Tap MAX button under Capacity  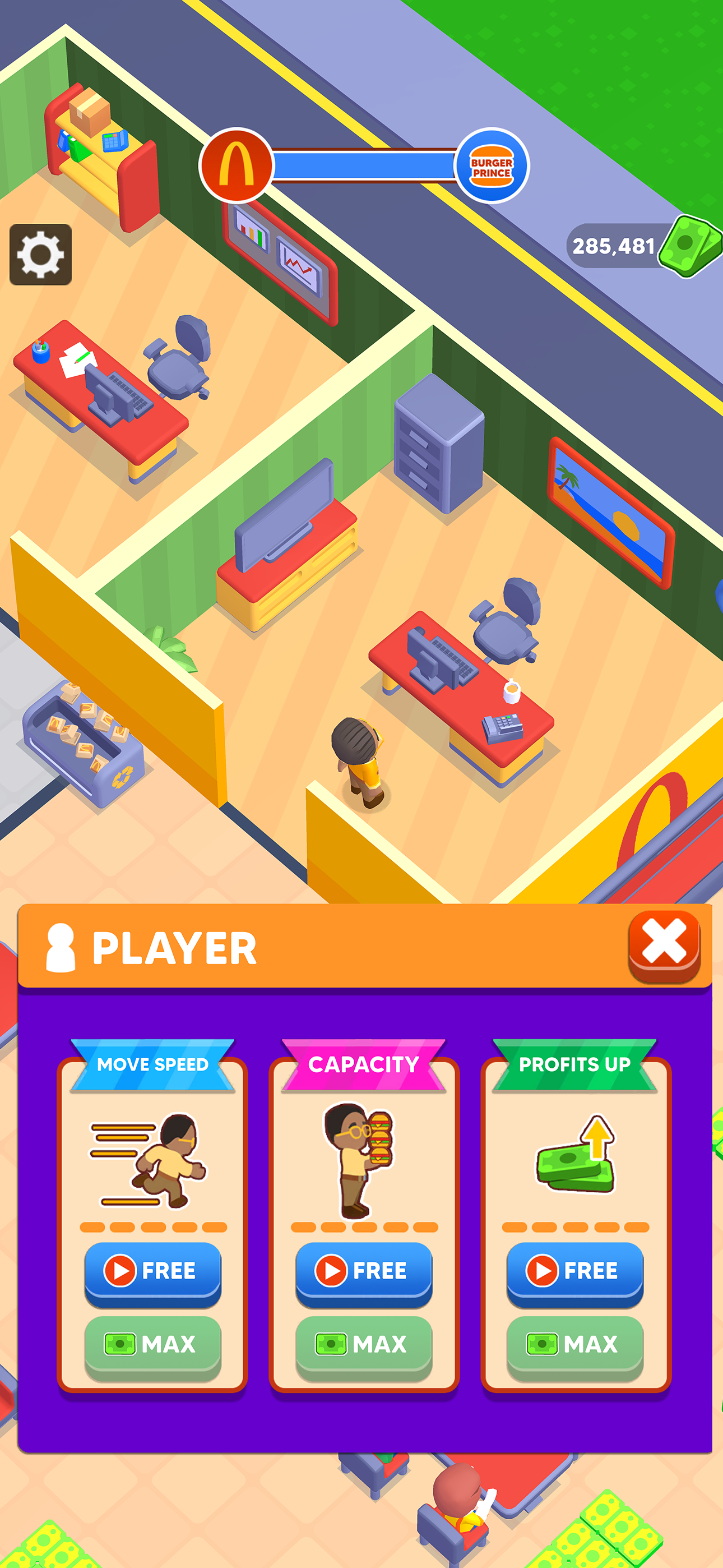(x=364, y=1344)
